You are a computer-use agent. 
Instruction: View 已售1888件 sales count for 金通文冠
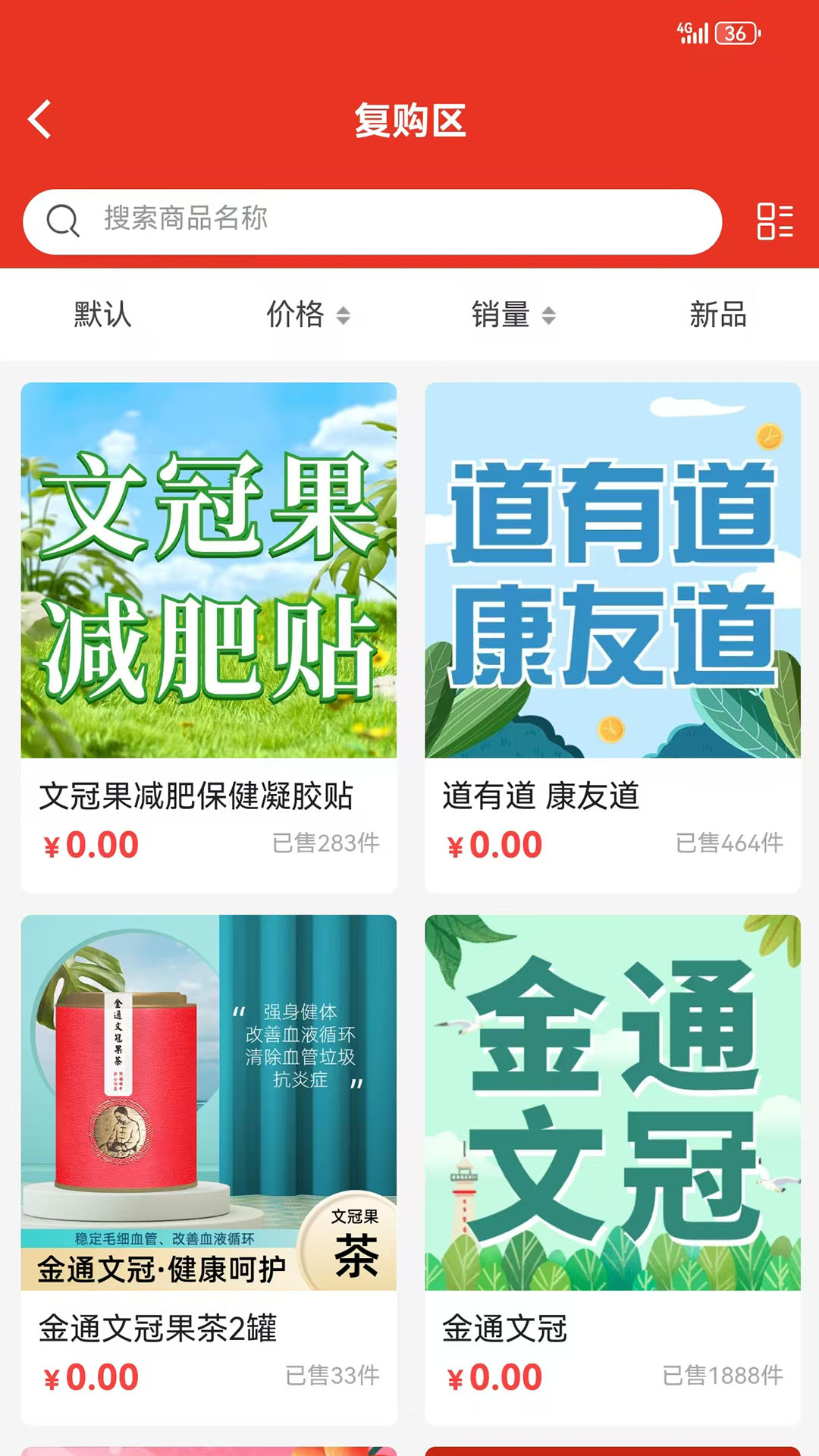tap(724, 1376)
